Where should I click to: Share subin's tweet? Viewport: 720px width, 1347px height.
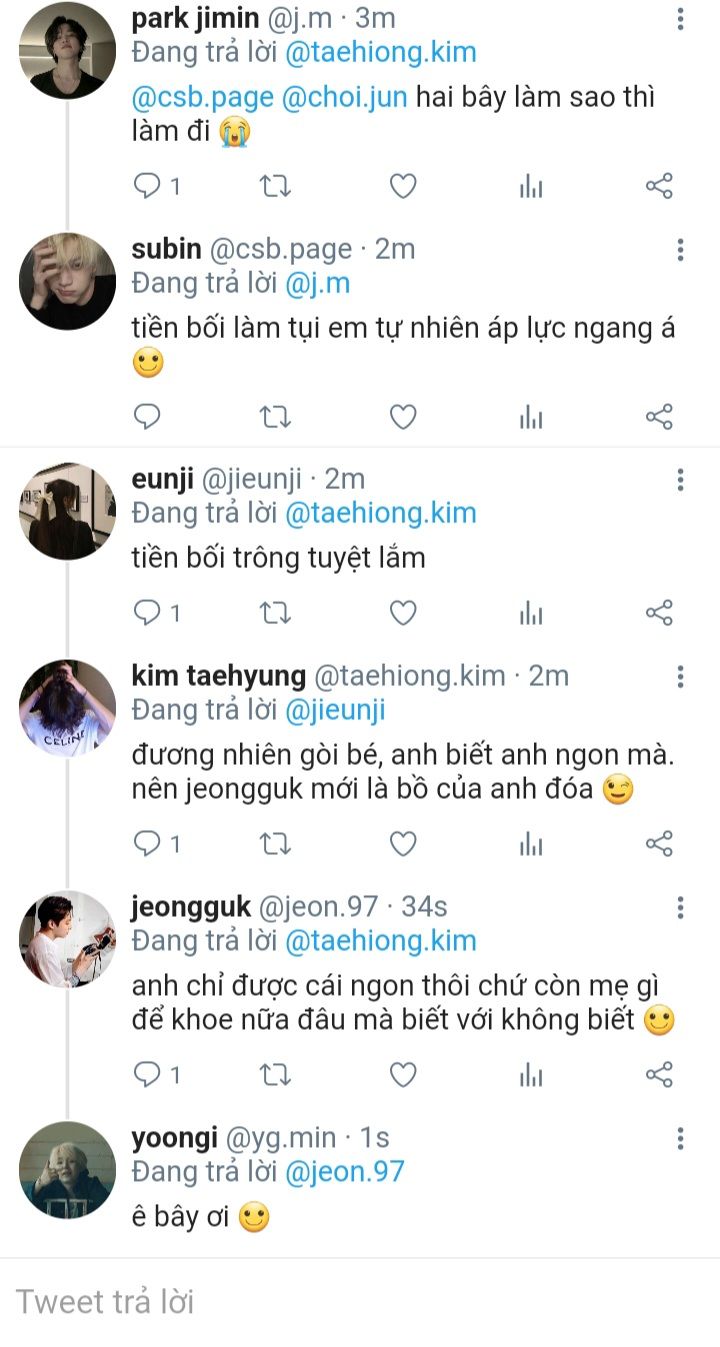(659, 417)
